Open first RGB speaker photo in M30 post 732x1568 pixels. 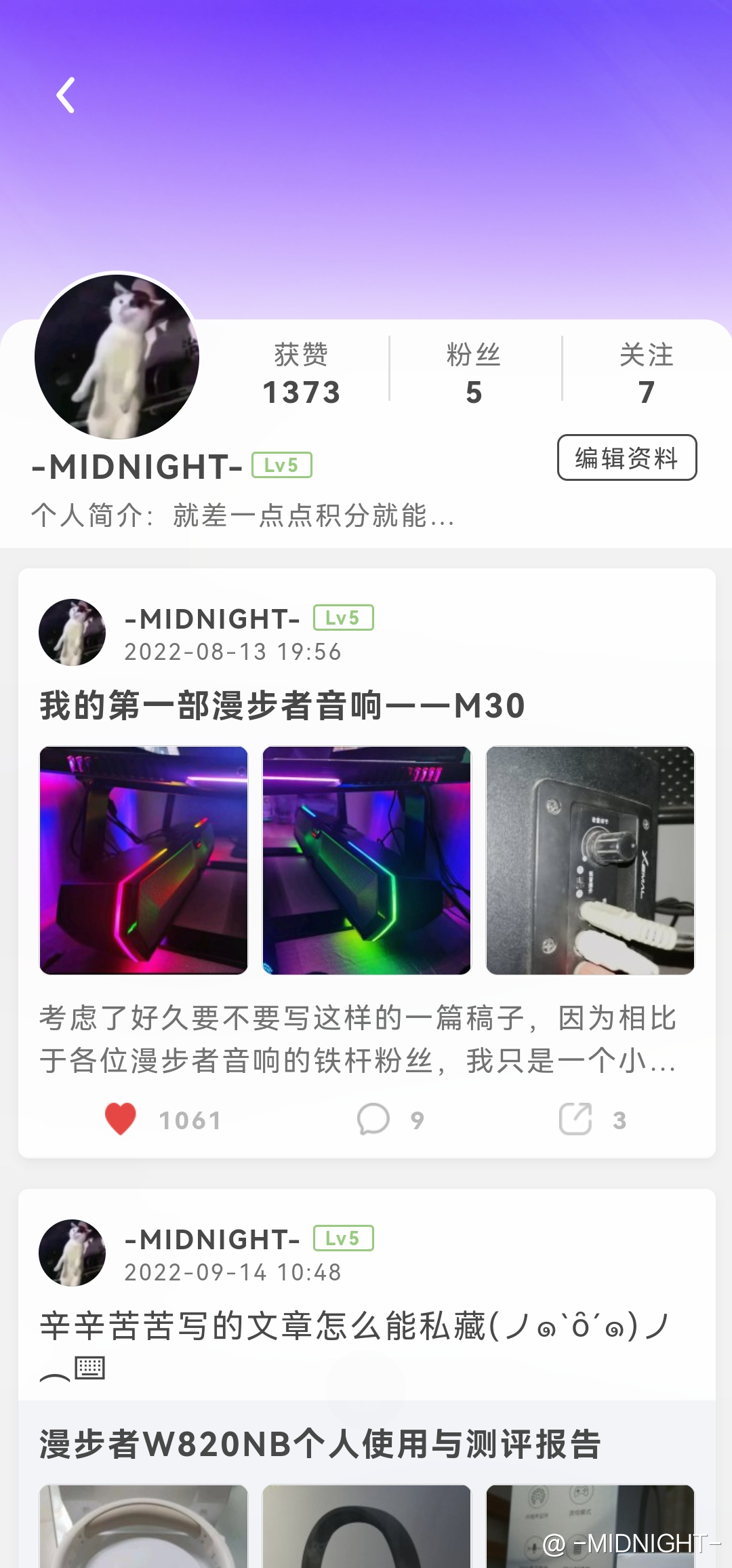(x=144, y=860)
